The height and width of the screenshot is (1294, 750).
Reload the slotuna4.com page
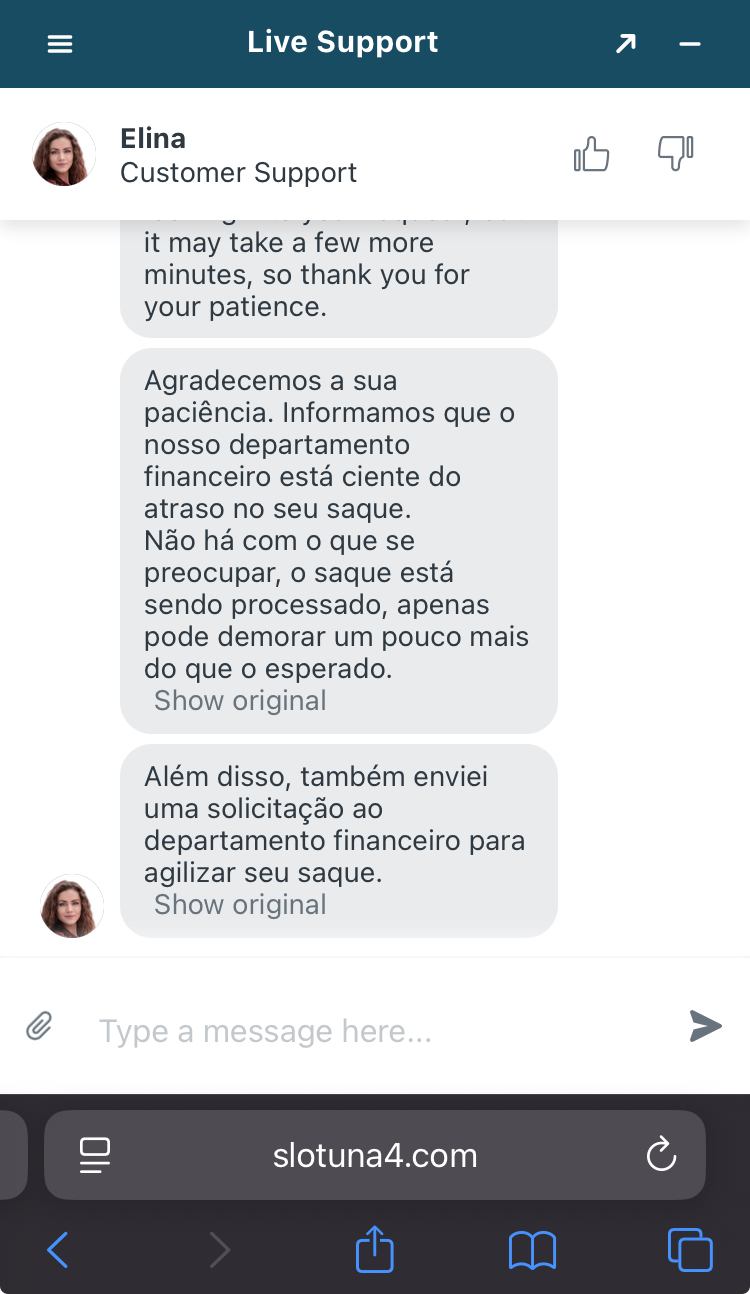pos(661,1156)
